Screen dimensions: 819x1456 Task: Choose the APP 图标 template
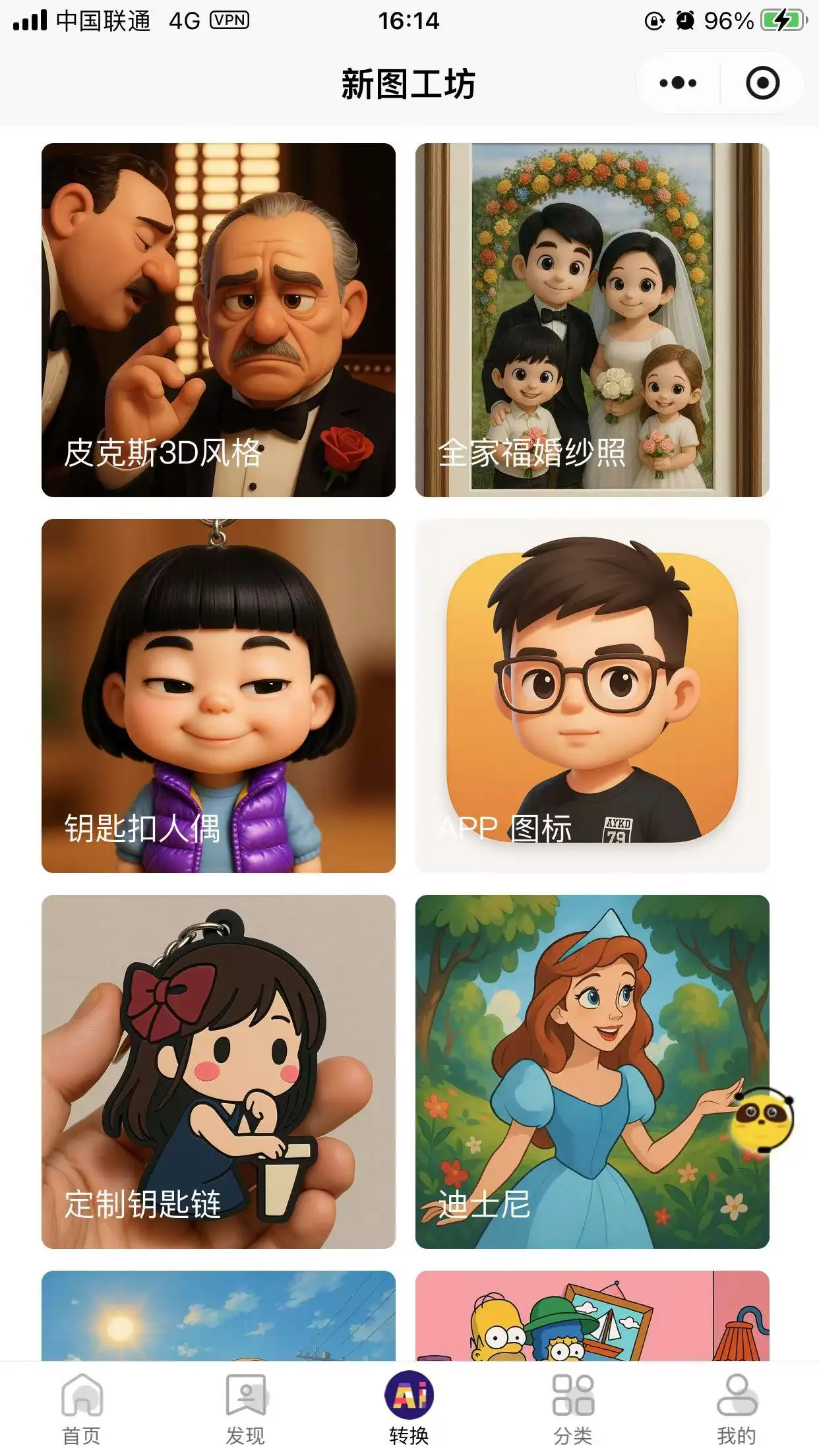point(592,696)
